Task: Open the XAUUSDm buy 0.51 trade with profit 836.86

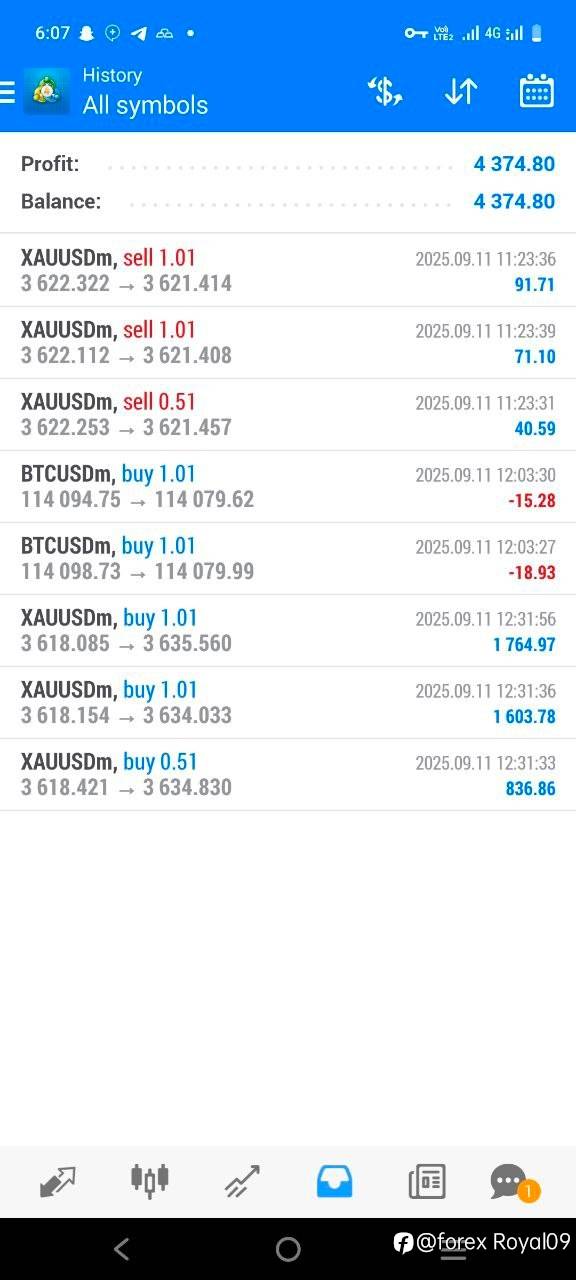Action: pyautogui.click(x=288, y=775)
